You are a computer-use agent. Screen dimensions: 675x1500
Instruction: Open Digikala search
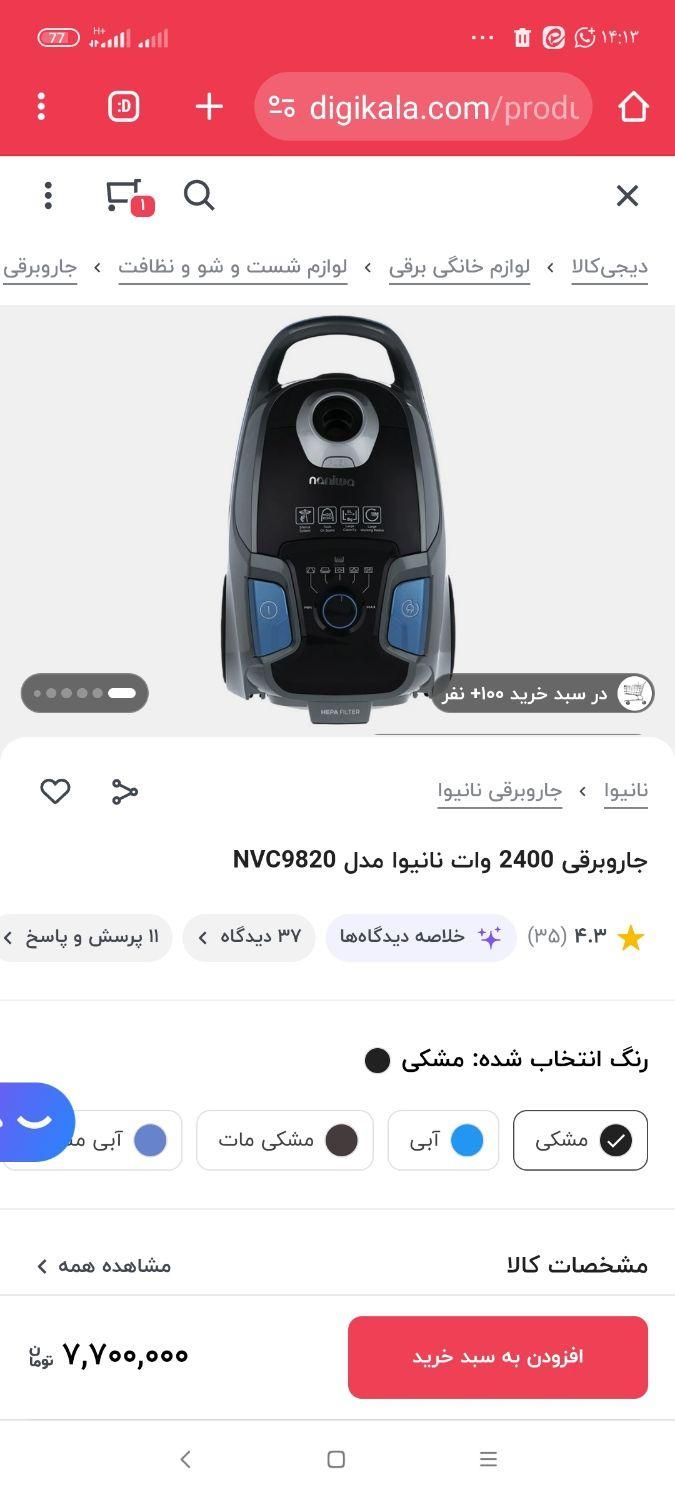click(199, 196)
